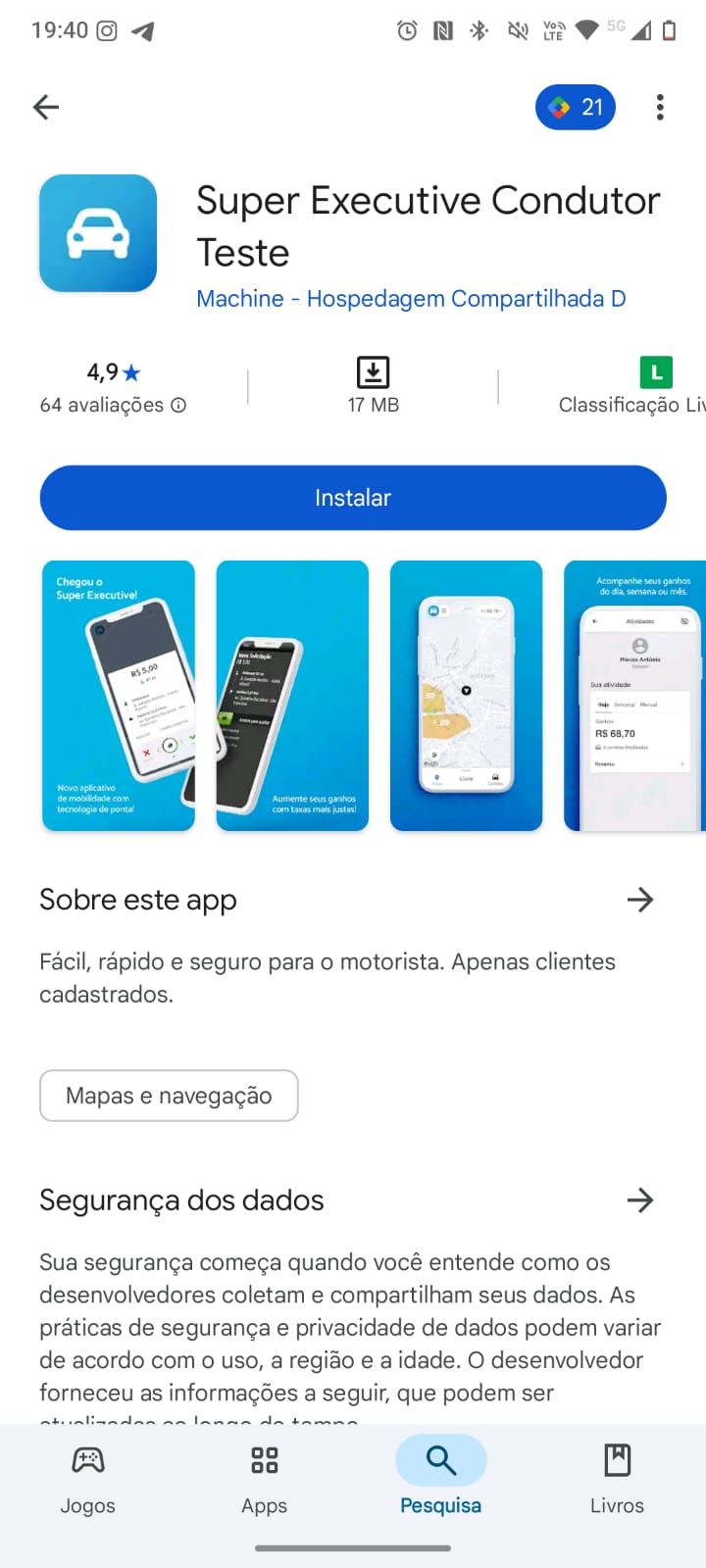706x1568 pixels.
Task: Open the 'Aumente seus ganhos' screenshot
Action: [x=292, y=696]
